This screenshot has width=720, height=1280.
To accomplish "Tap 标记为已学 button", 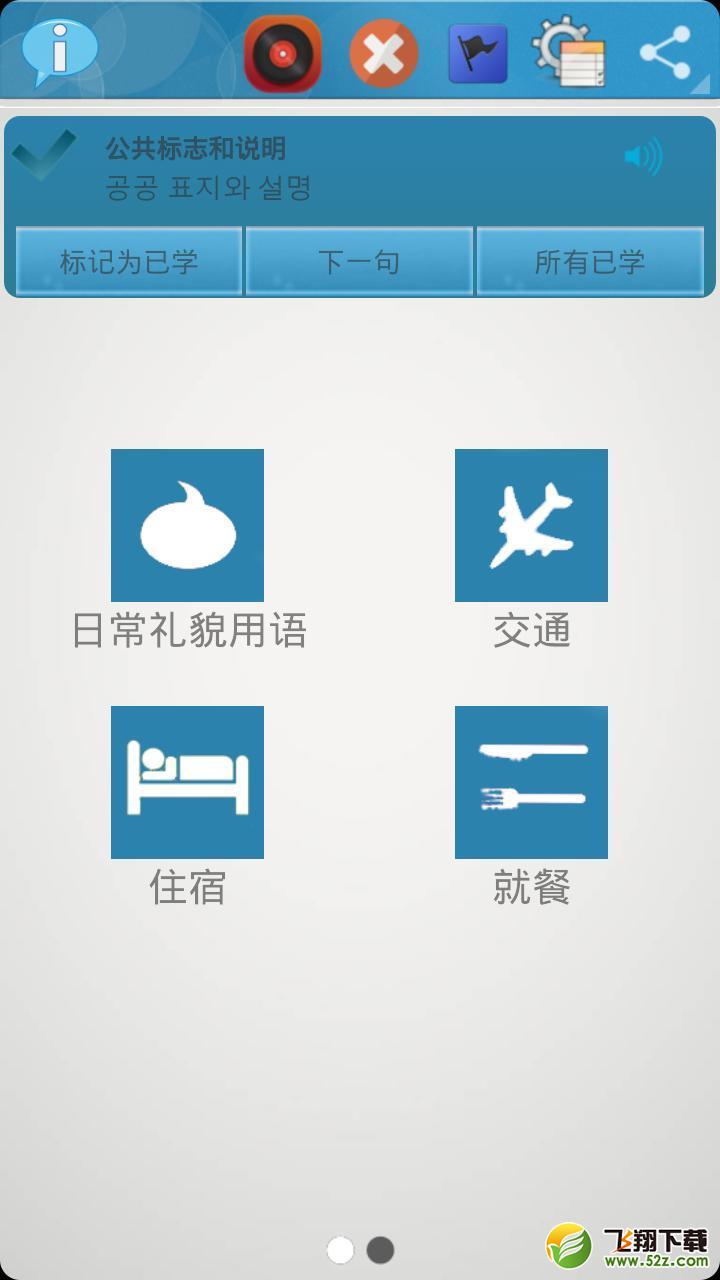I will point(129,262).
